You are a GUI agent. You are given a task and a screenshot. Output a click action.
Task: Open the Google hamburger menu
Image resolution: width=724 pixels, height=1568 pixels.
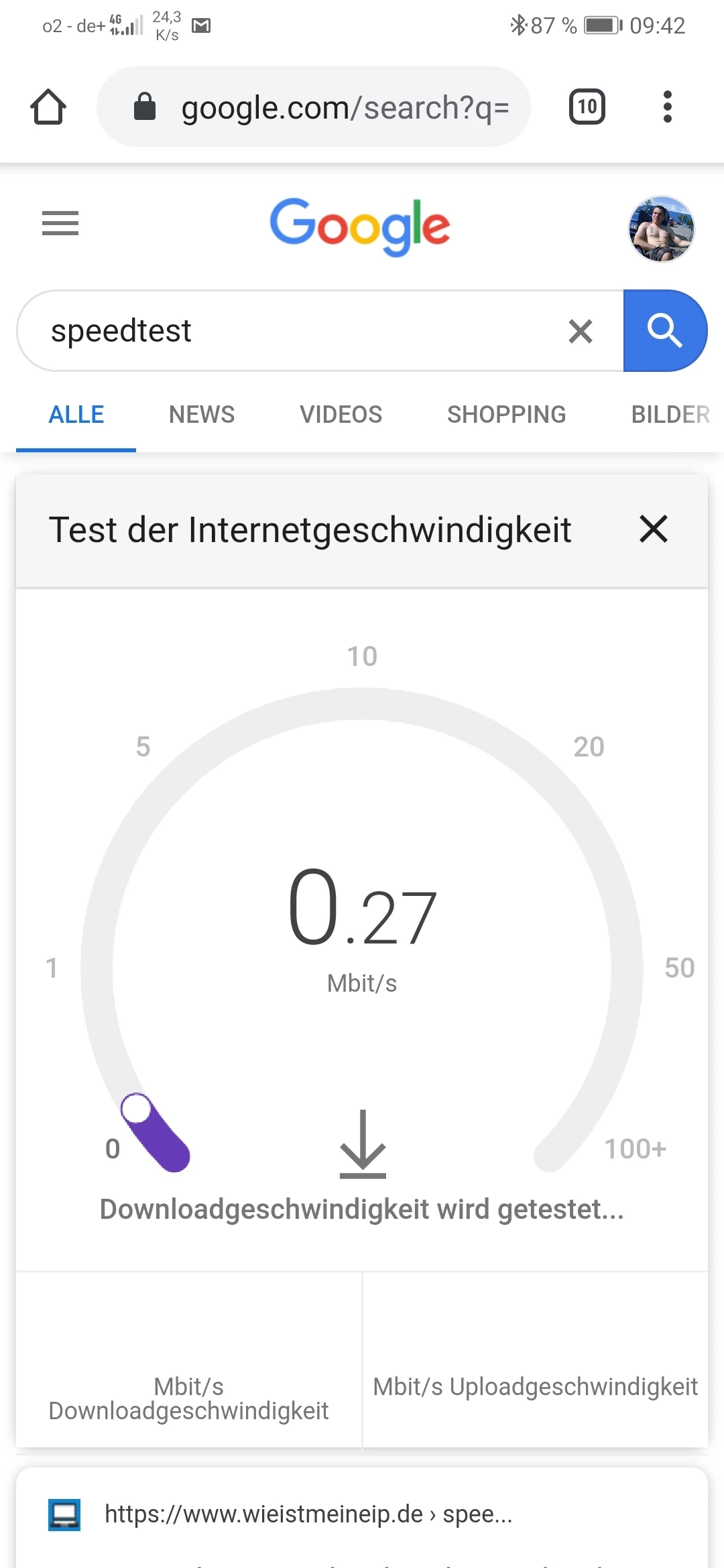point(60,223)
